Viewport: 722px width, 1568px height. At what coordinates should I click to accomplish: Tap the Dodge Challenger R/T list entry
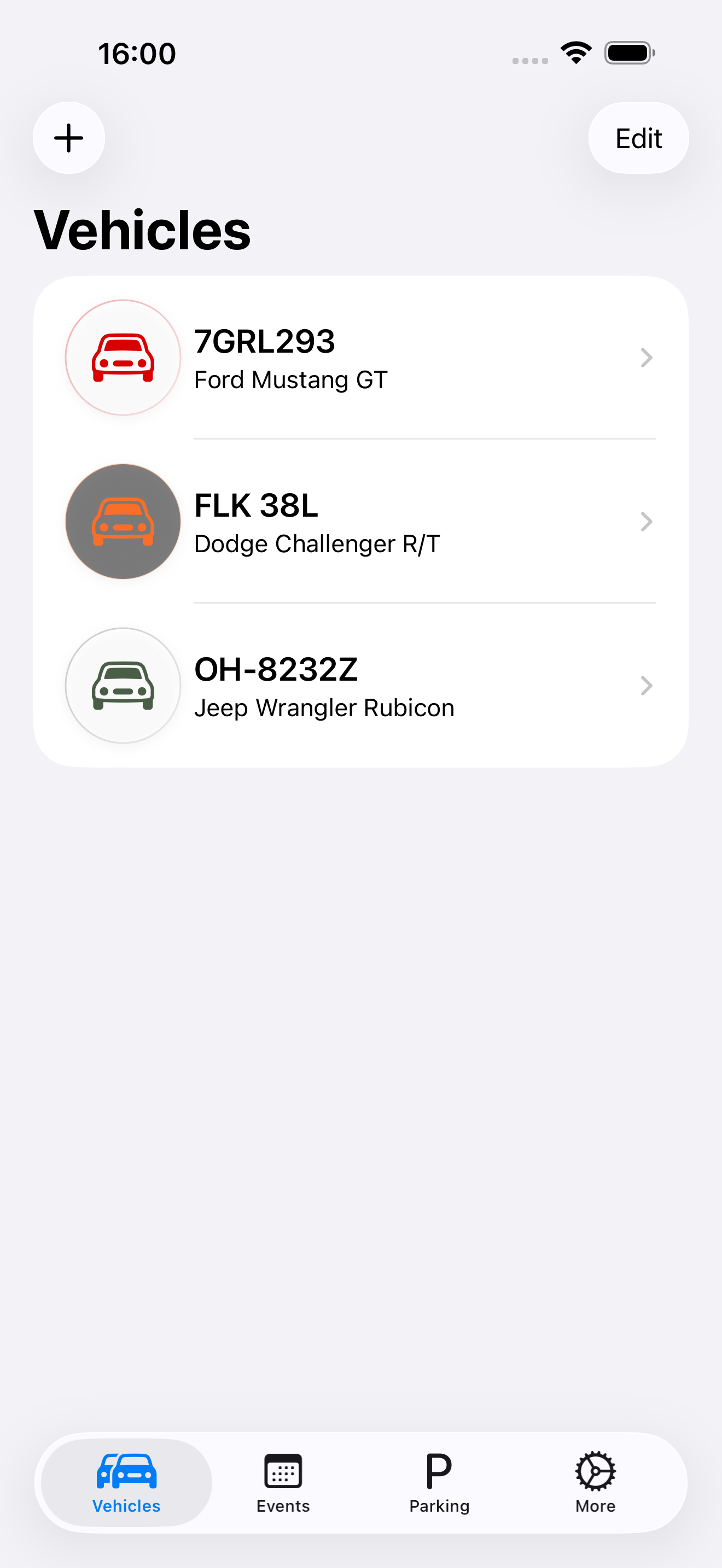(365, 522)
